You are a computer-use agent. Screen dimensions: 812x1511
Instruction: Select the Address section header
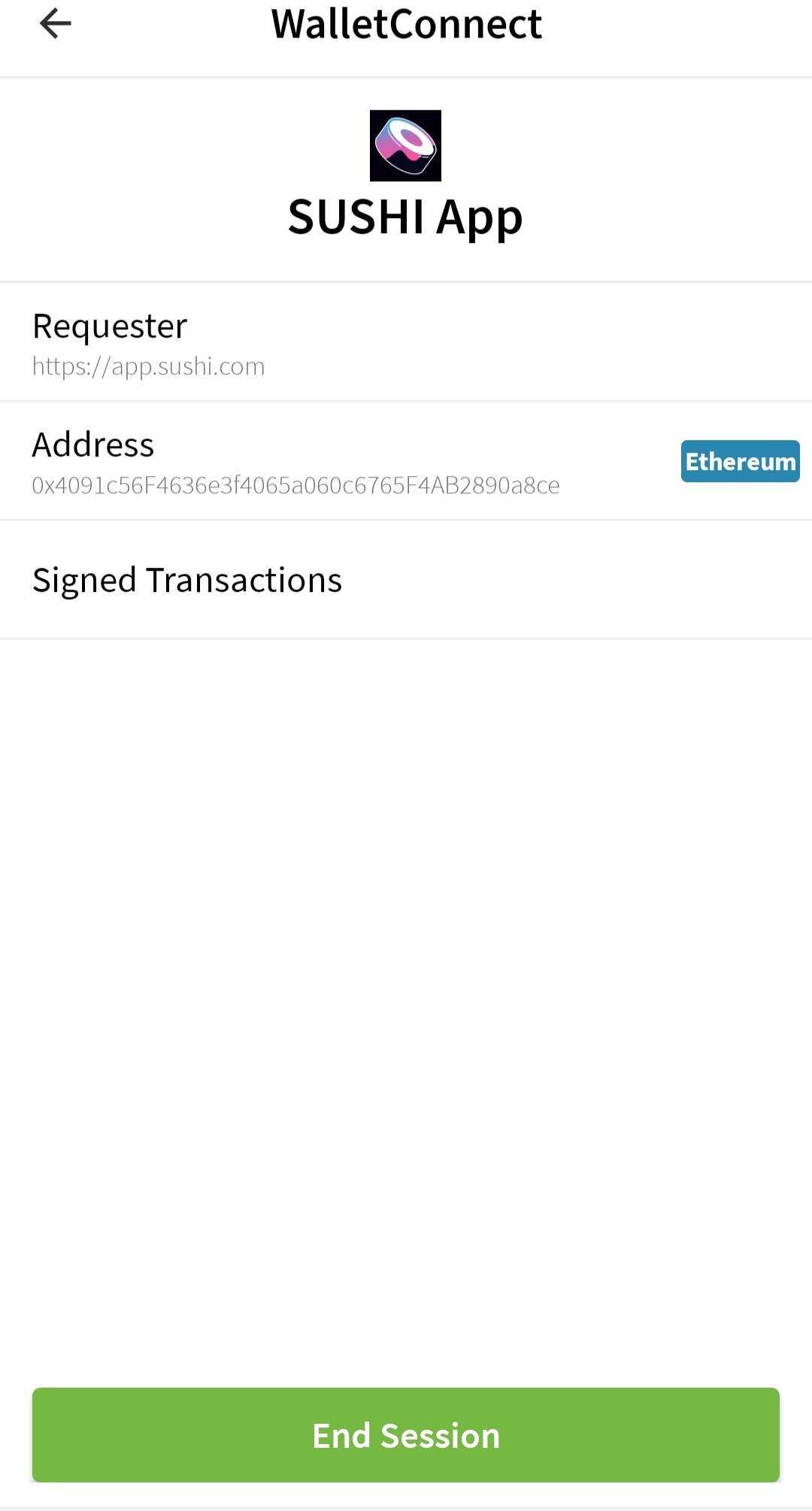(x=92, y=444)
